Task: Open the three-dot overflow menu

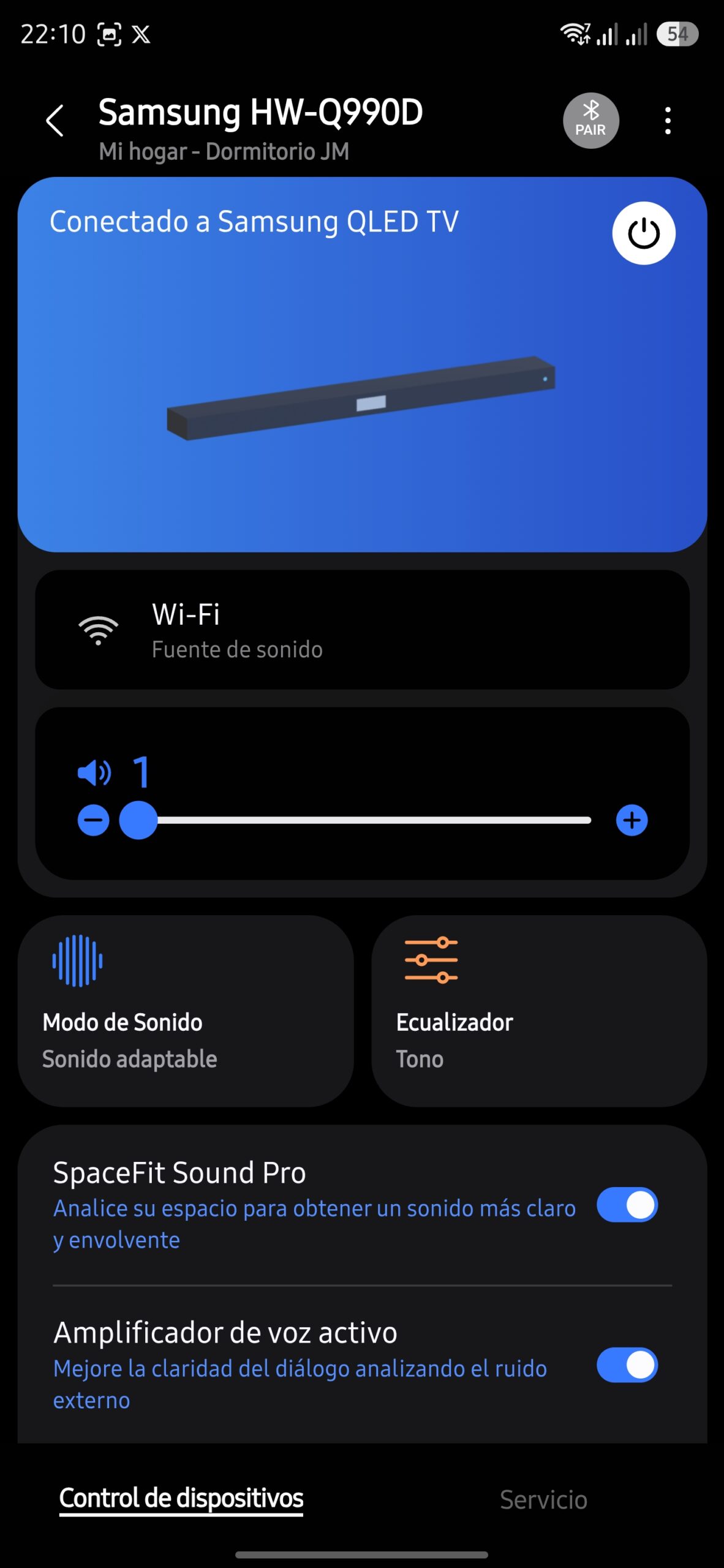Action: pyautogui.click(x=668, y=121)
